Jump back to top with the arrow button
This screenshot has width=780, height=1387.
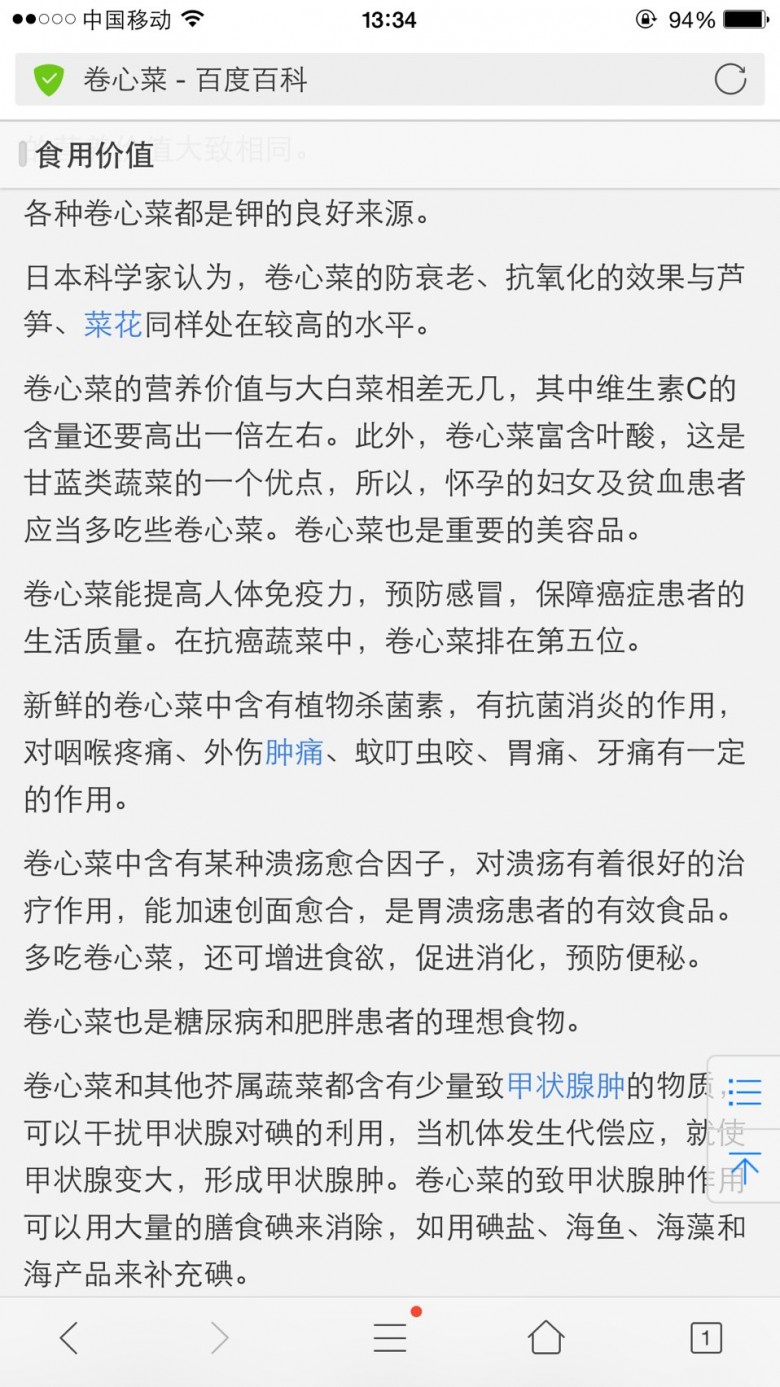pyautogui.click(x=745, y=1166)
